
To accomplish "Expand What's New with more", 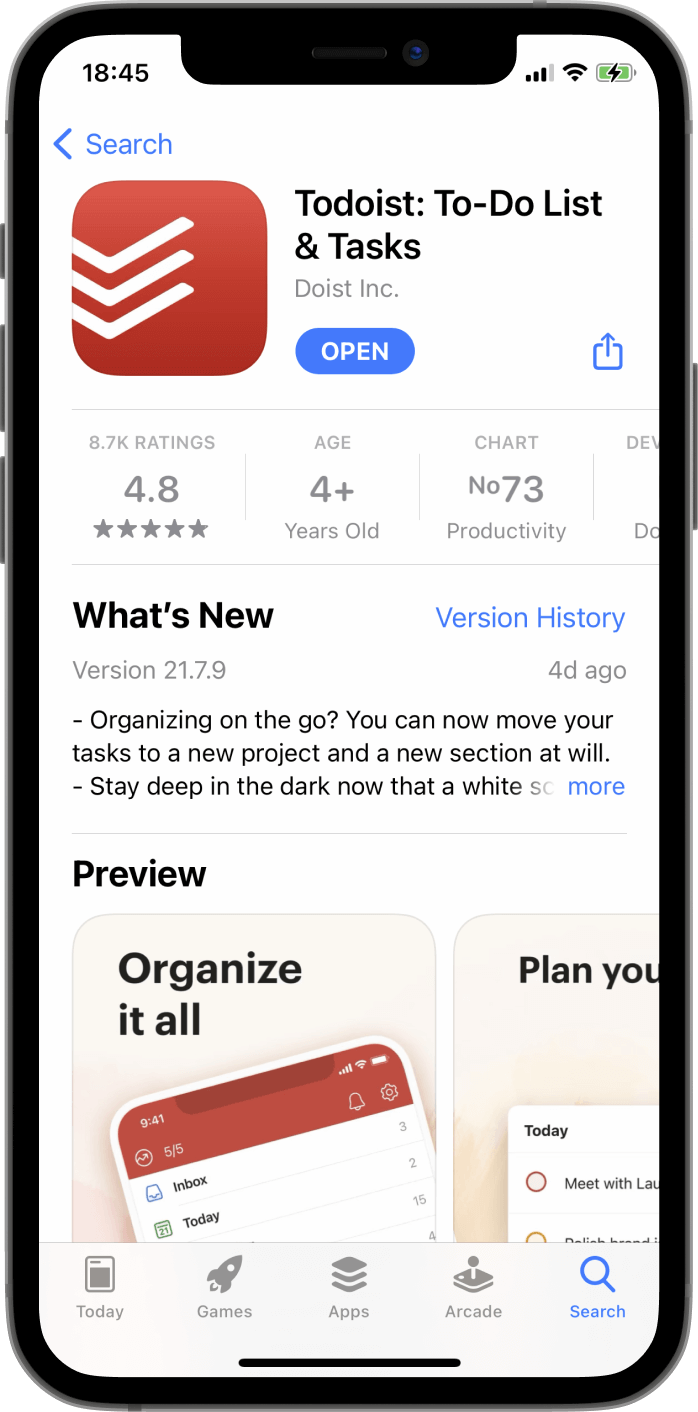I will 596,786.
